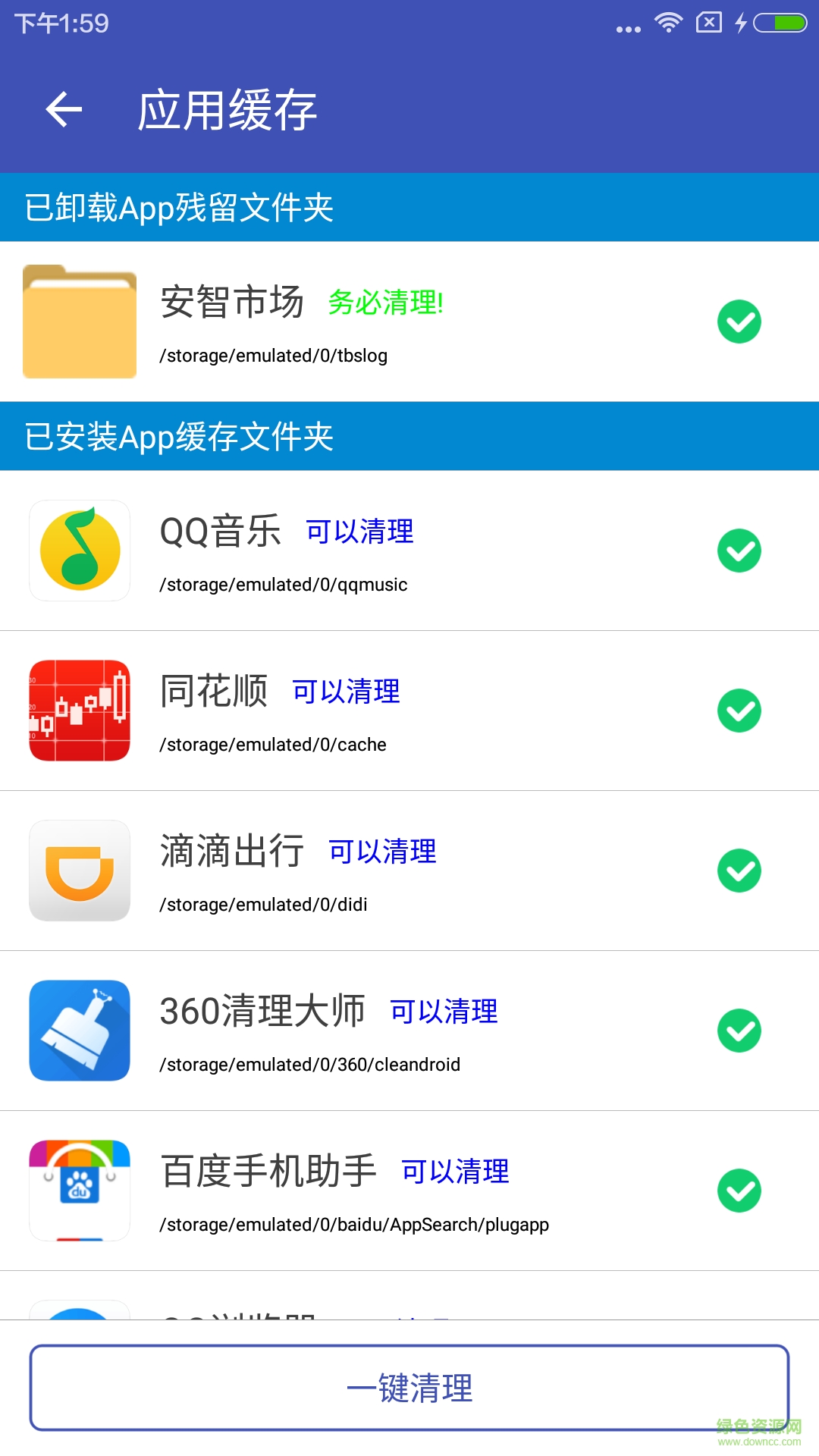Click the Wi-Fi status bar icon
Image resolution: width=819 pixels, height=1456 pixels.
point(668,23)
